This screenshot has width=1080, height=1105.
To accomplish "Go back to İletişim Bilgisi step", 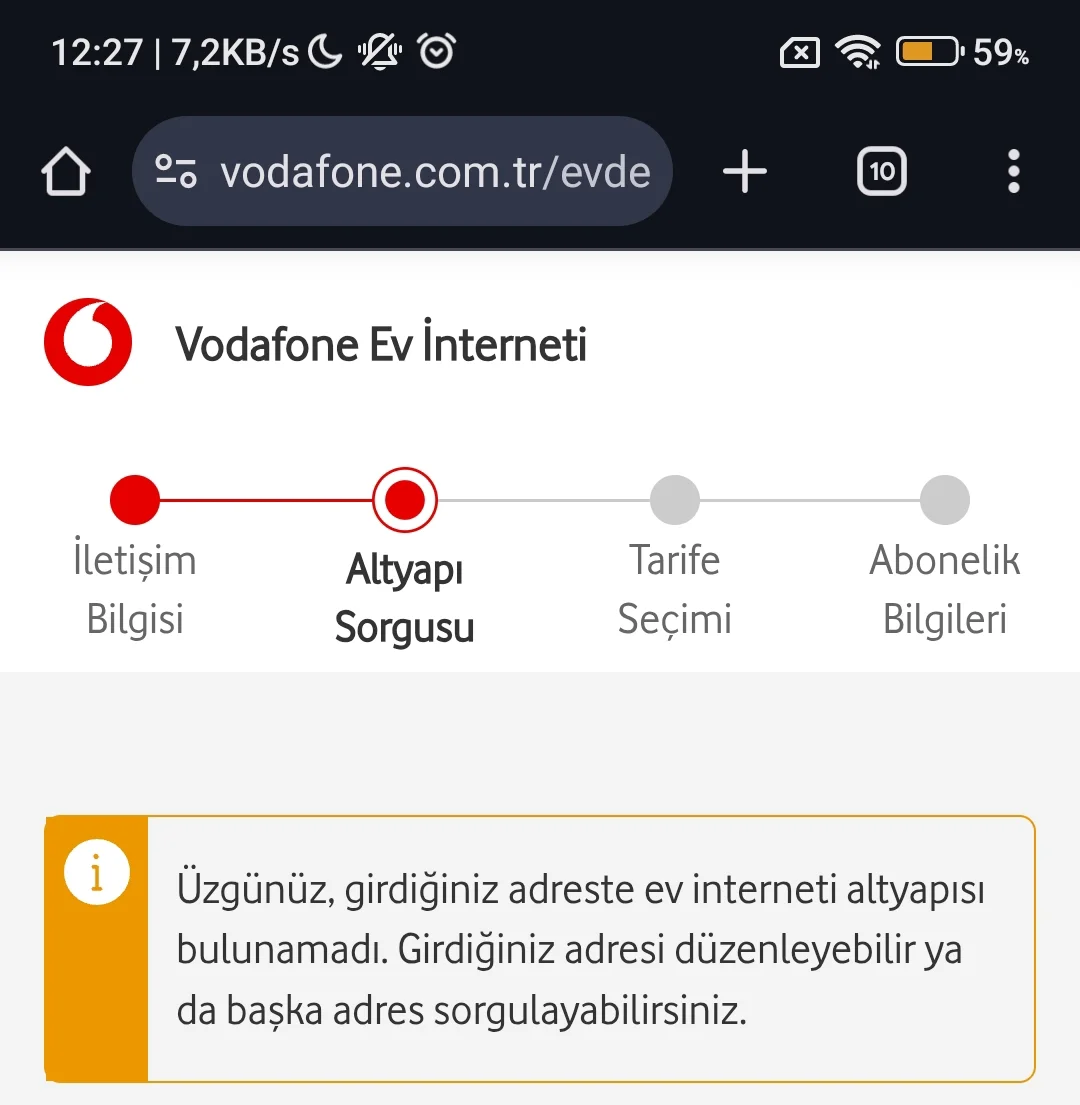I will point(135,500).
